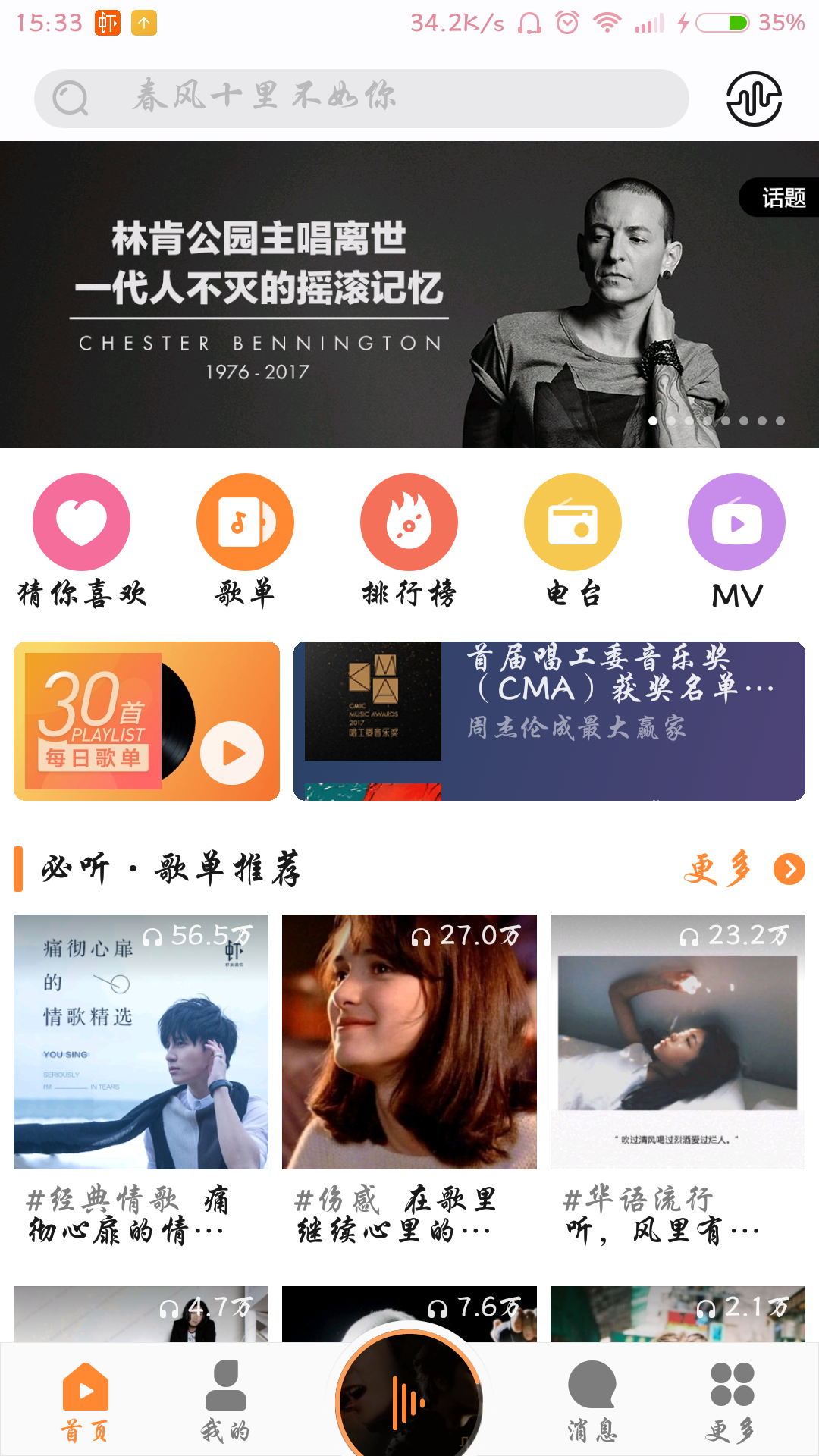The image size is (819, 1456).
Task: Open the 排行榜 charts
Action: tap(409, 522)
